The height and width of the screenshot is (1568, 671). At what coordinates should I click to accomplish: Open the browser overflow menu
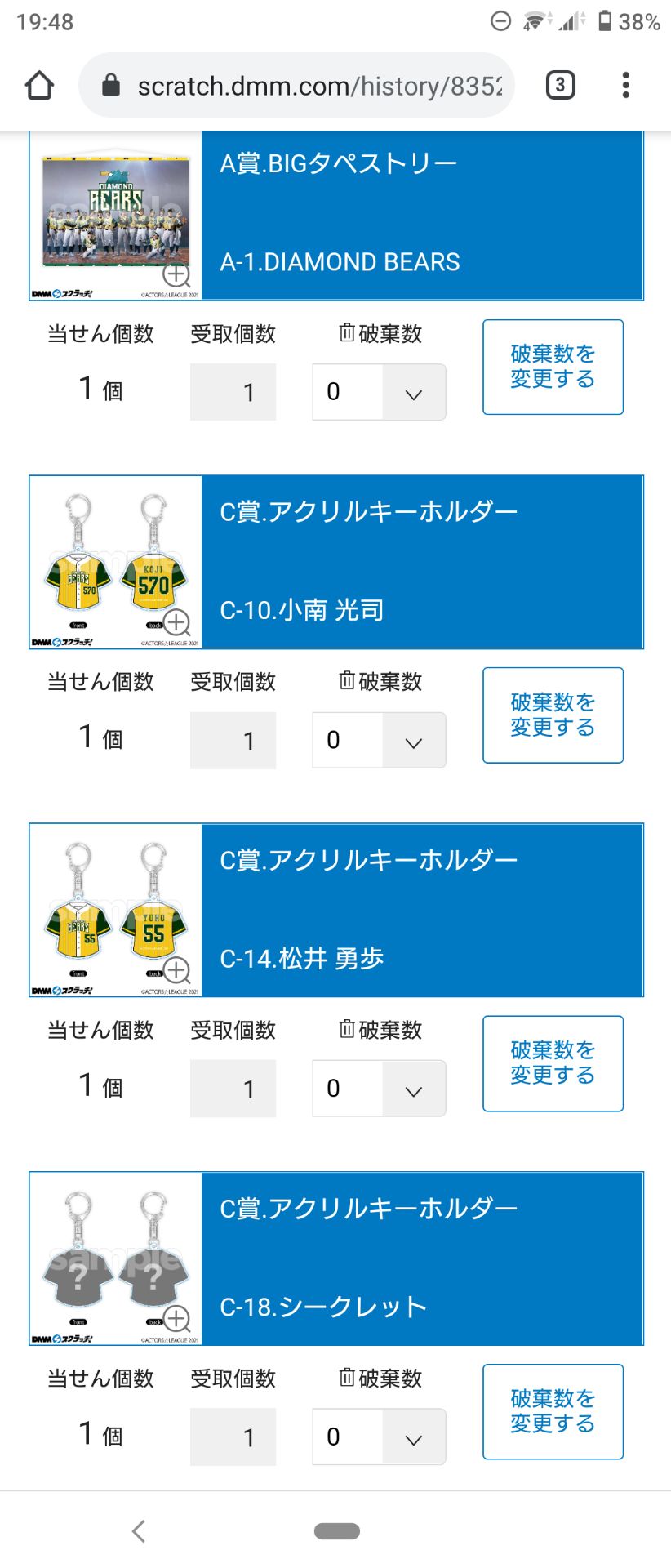[625, 85]
